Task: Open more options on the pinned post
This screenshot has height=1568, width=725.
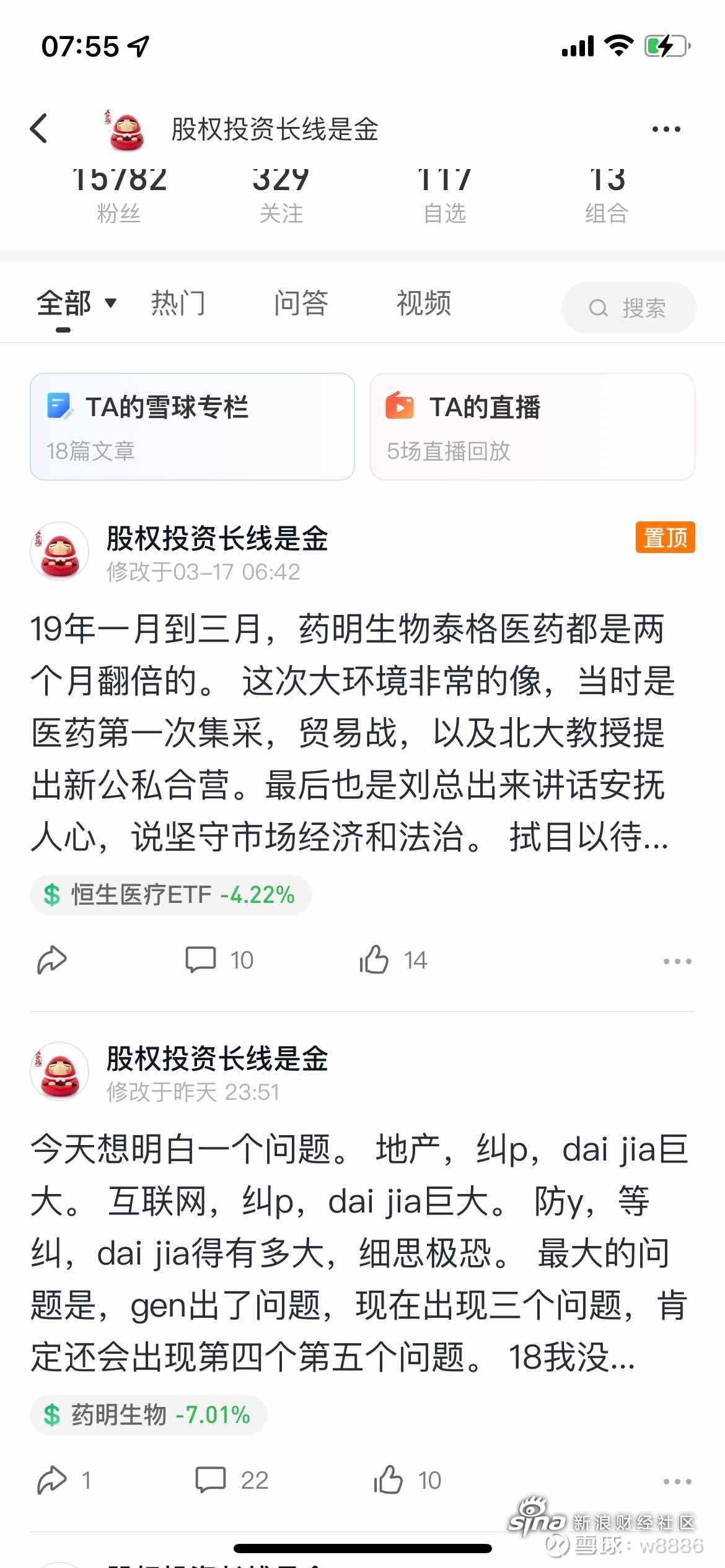Action: (x=677, y=961)
